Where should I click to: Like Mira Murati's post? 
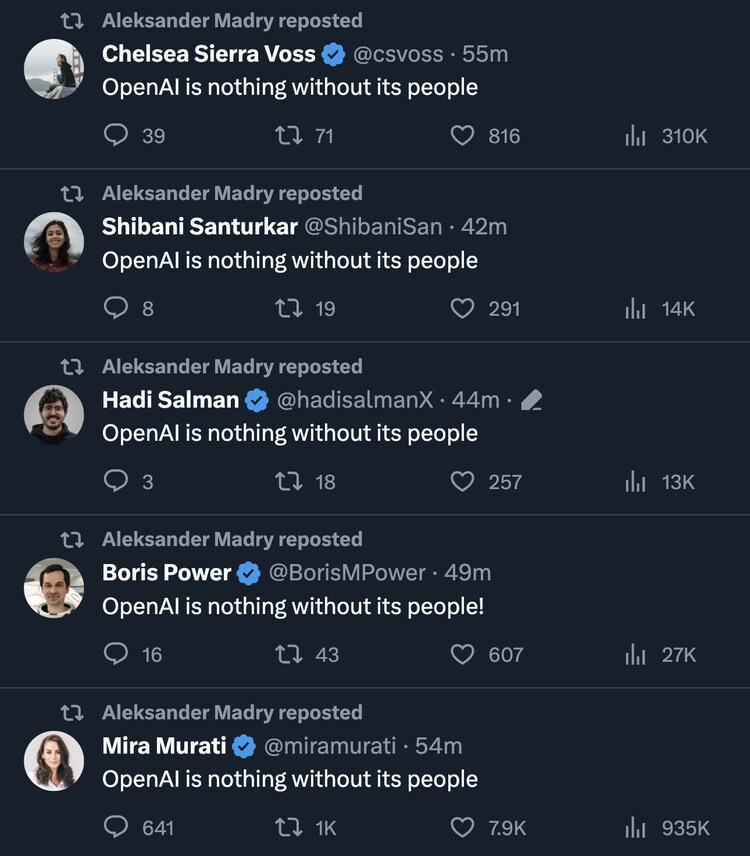[462, 828]
